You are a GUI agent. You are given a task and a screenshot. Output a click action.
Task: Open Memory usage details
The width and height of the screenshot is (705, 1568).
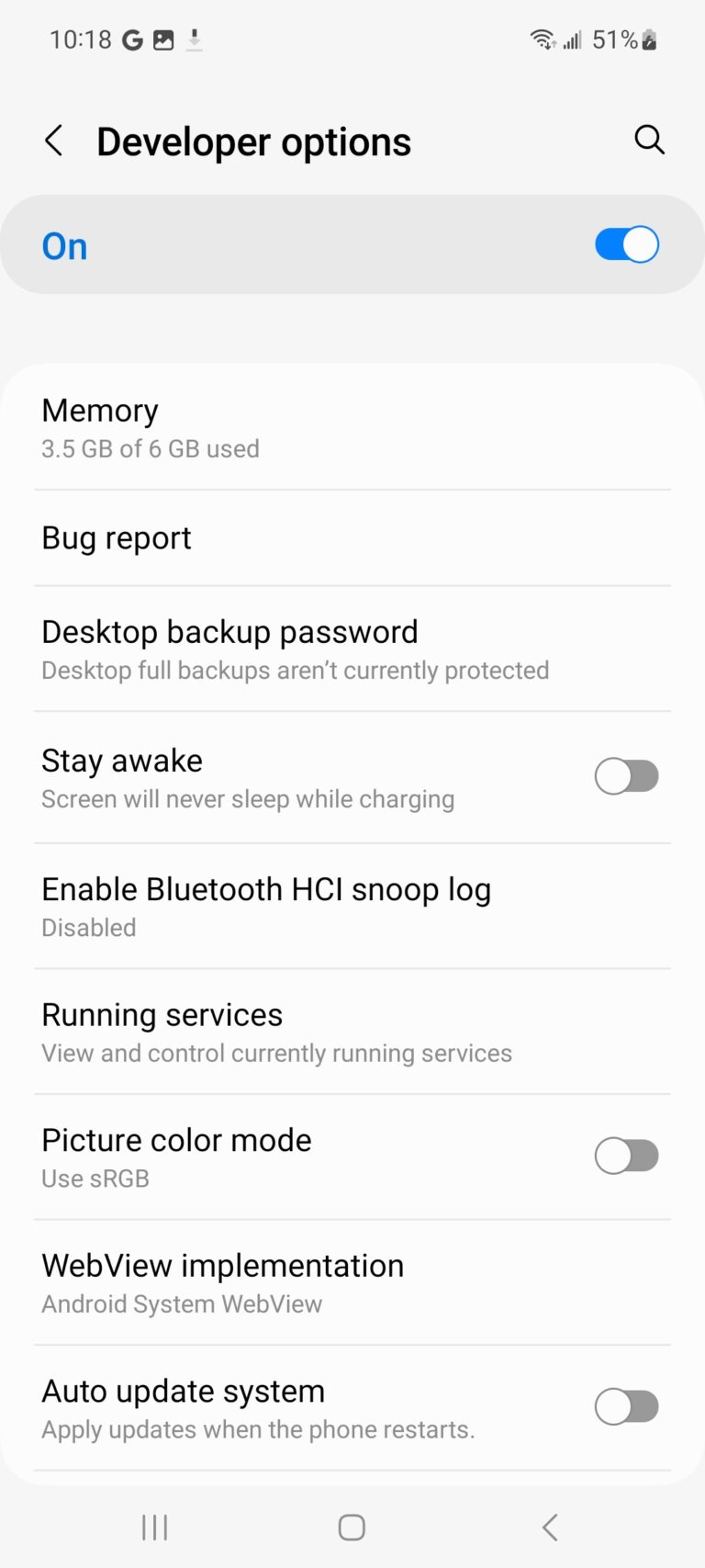[352, 428]
